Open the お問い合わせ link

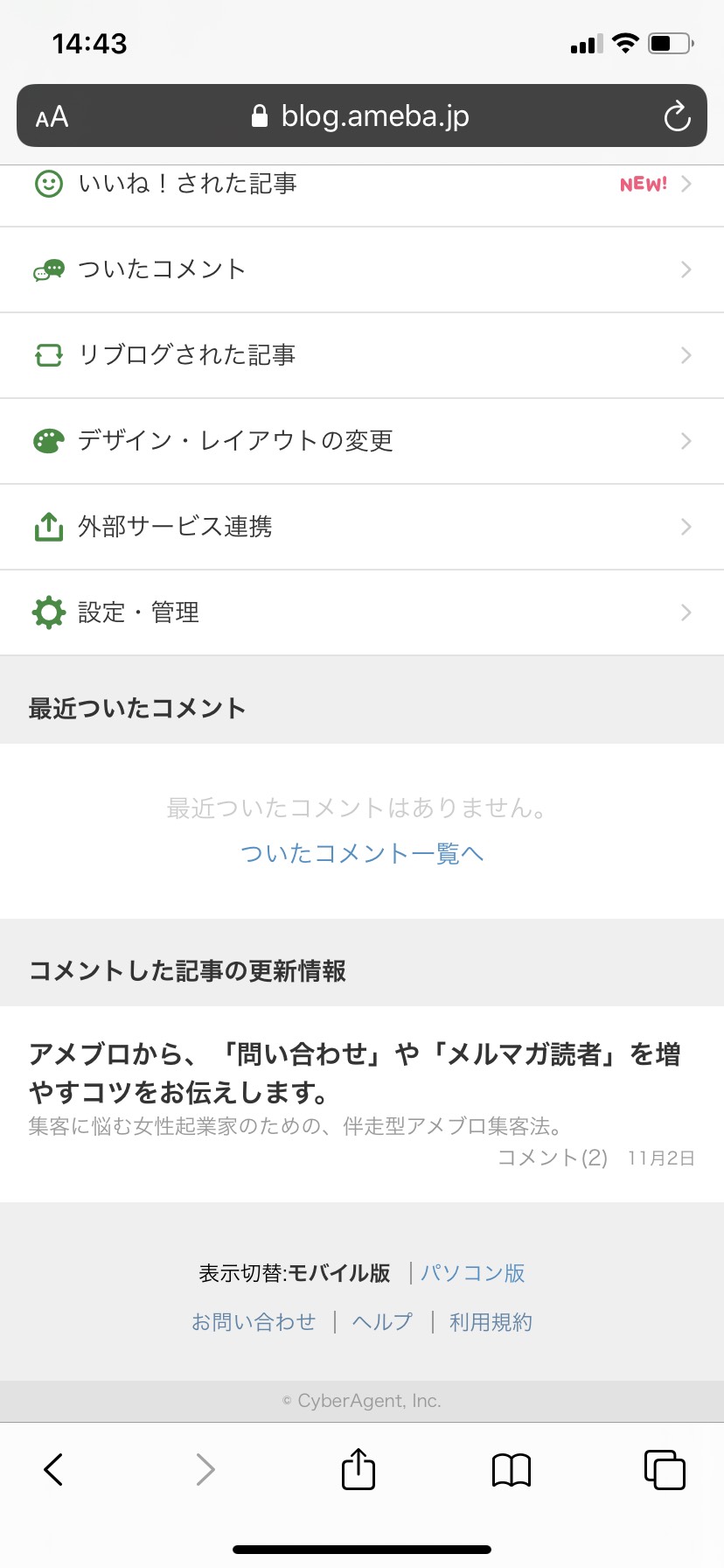(254, 1322)
